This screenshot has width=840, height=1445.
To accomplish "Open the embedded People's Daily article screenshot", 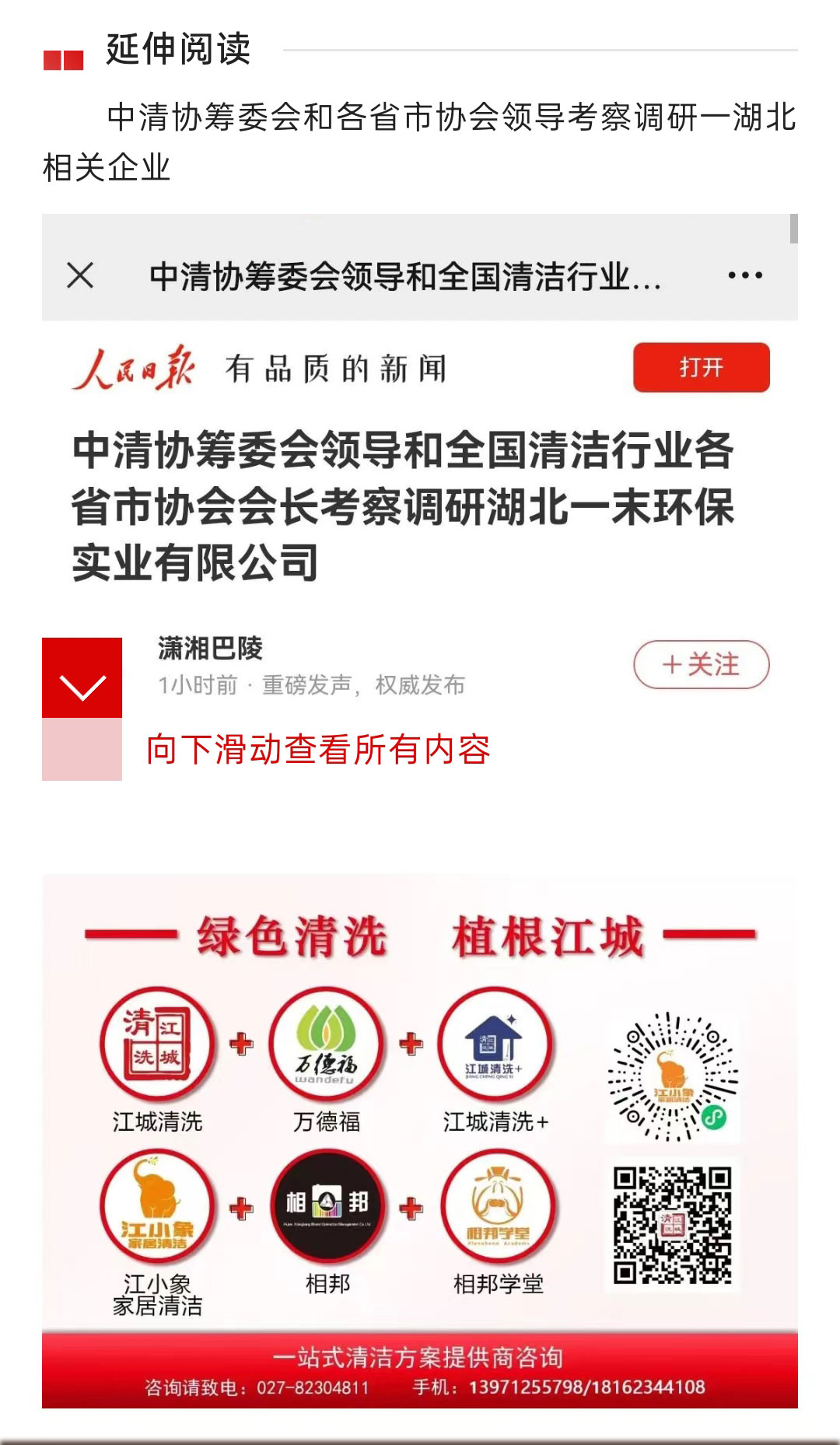I will 420,498.
